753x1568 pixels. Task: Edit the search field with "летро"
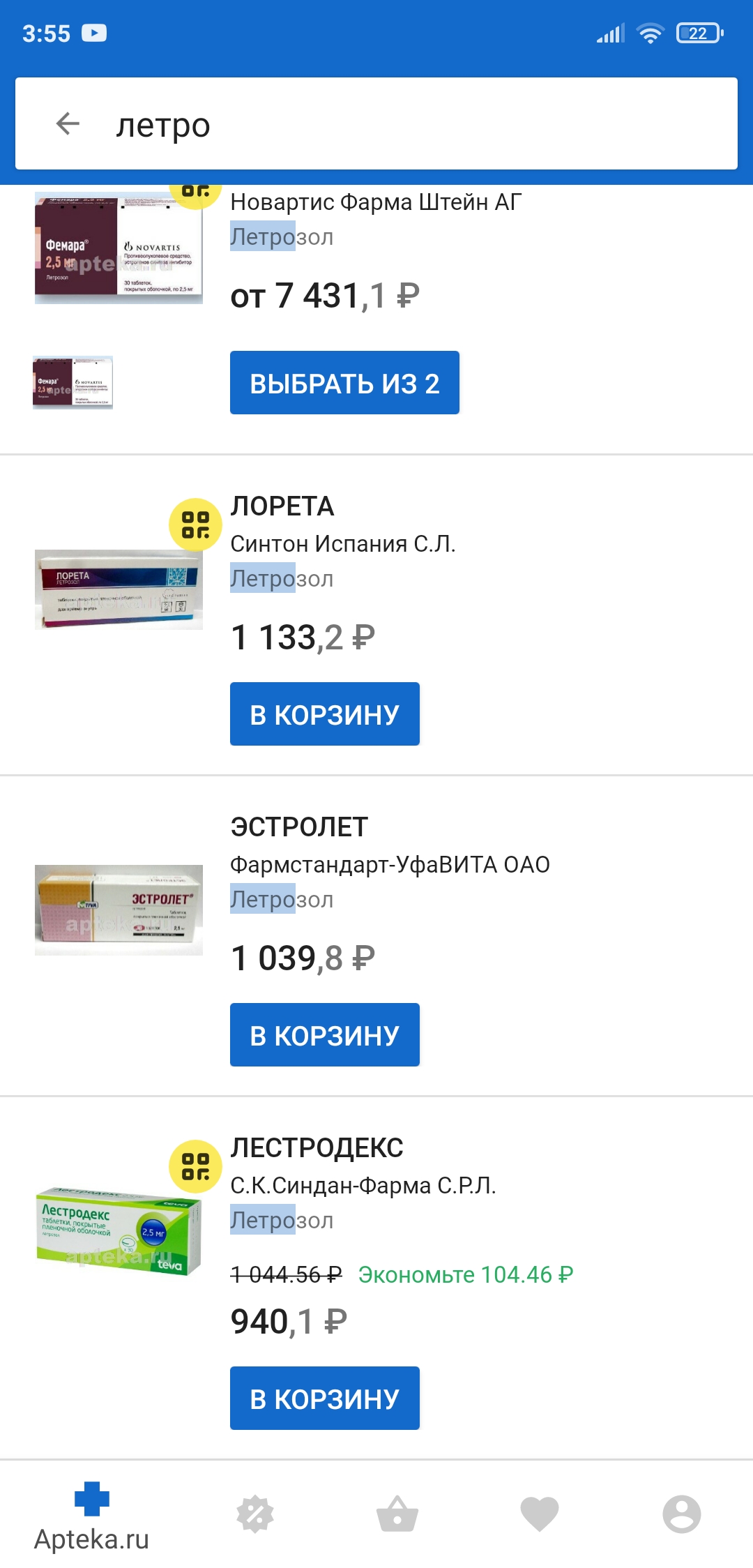418,126
